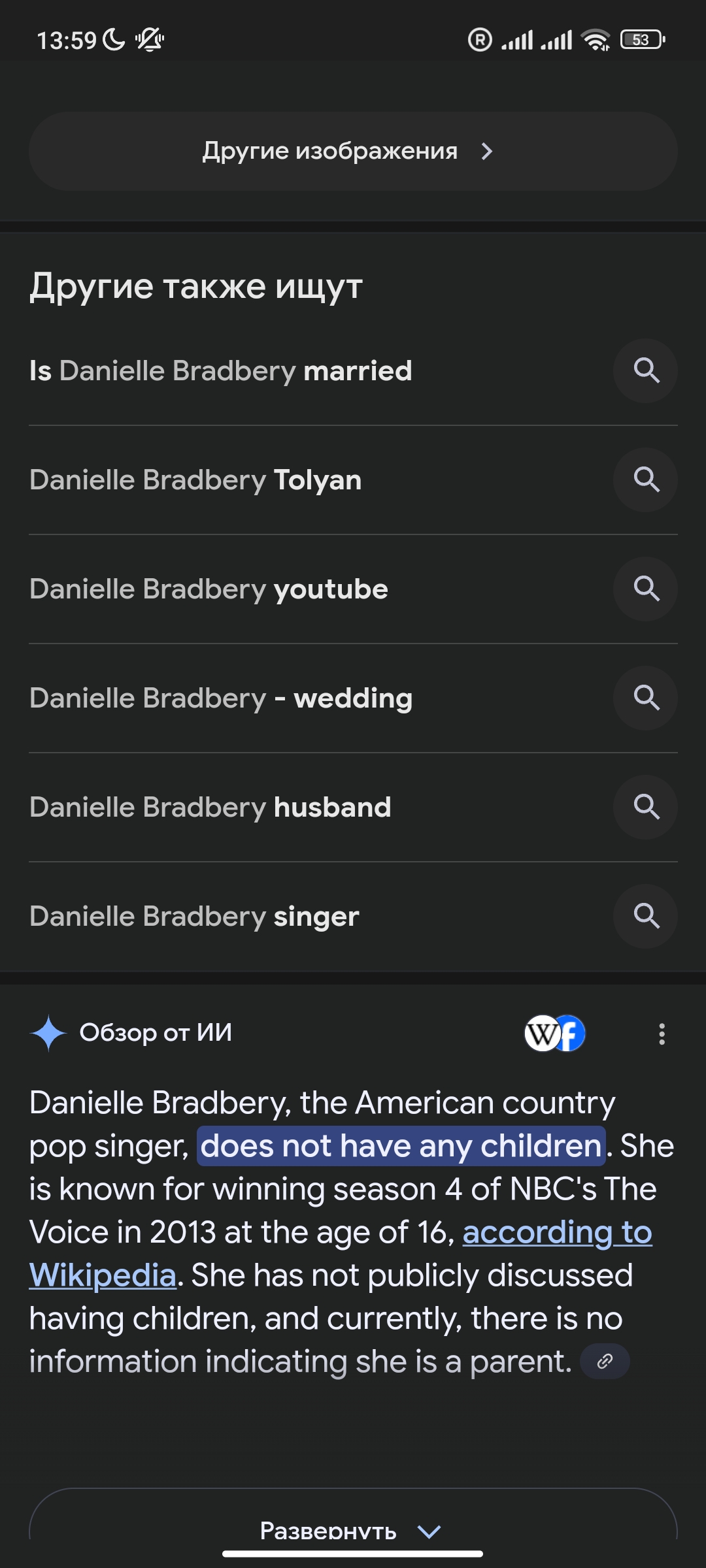The width and height of the screenshot is (706, 1568).
Task: Tap the link chip after 'parent.'
Action: coord(605,1362)
